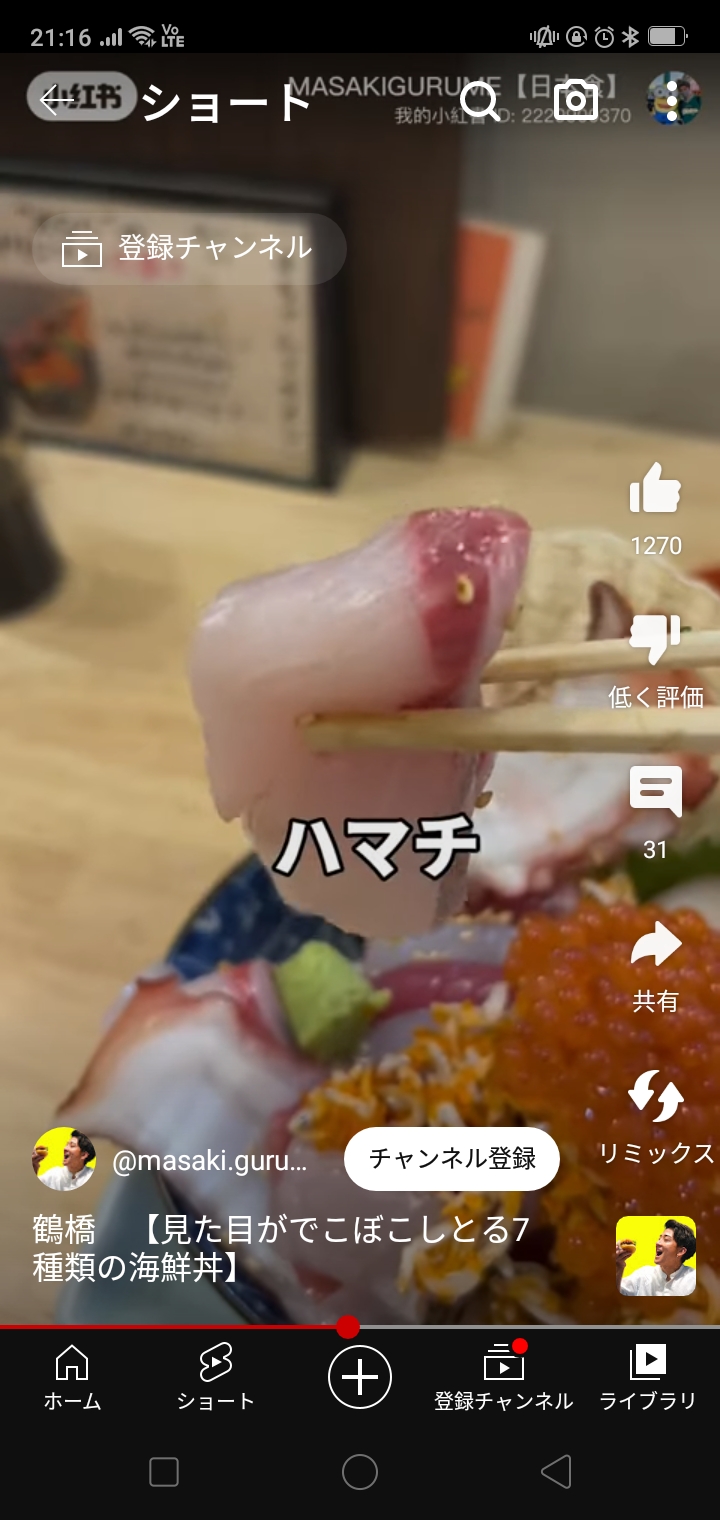Switch to the ホーム tab
Viewport: 720px width, 1520px height.
[72, 1376]
